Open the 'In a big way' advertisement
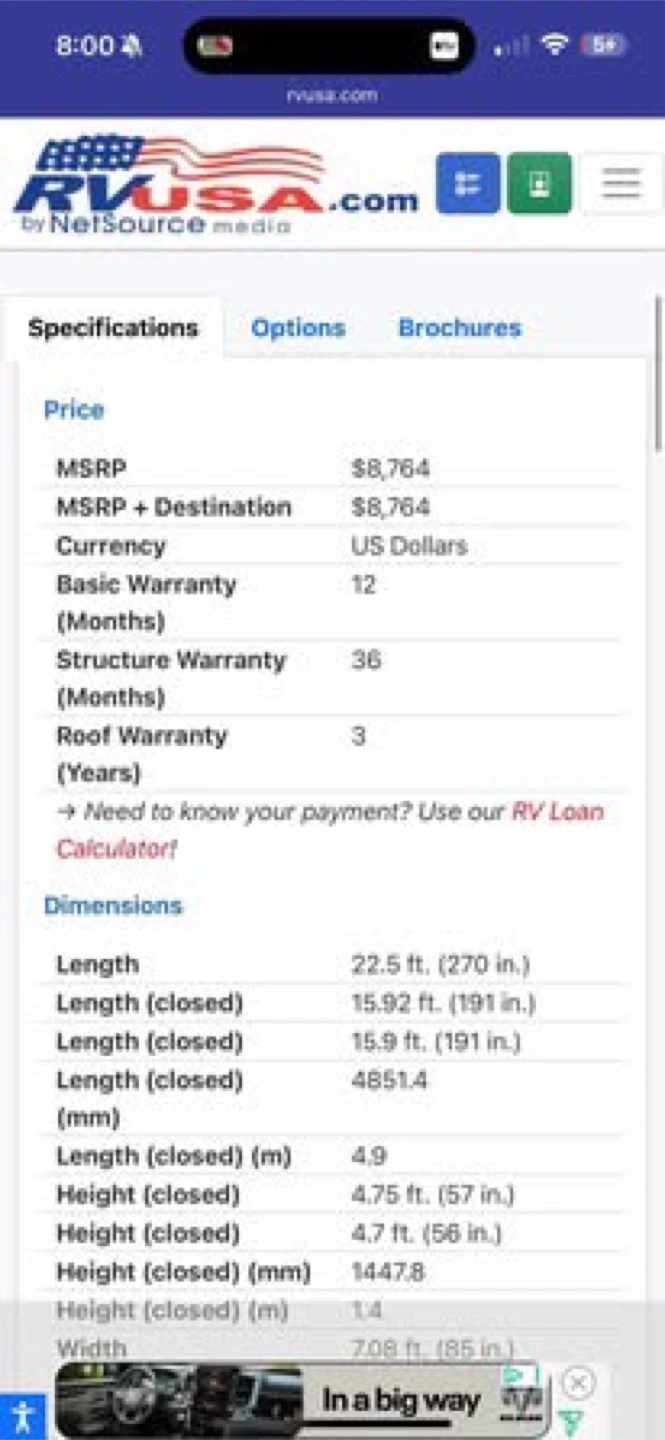The image size is (665, 1440). click(302, 1400)
